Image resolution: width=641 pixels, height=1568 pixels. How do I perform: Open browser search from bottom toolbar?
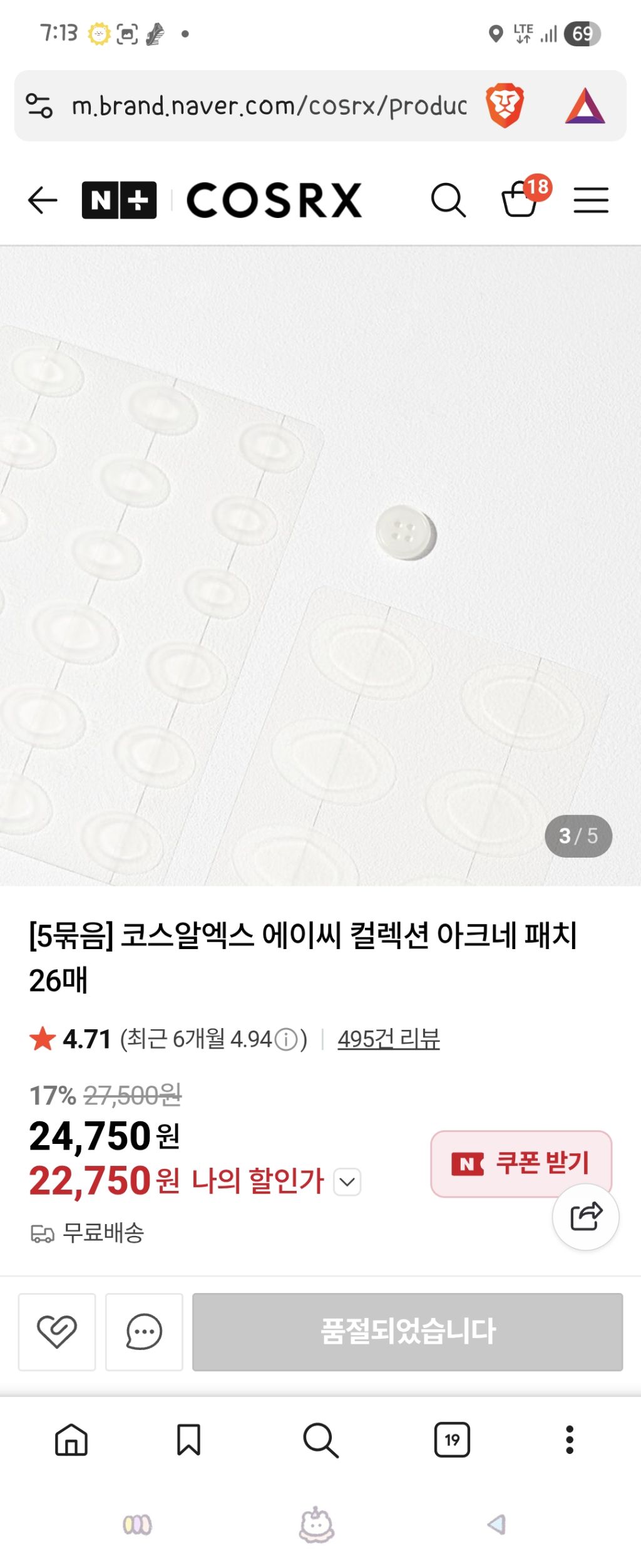(320, 1440)
